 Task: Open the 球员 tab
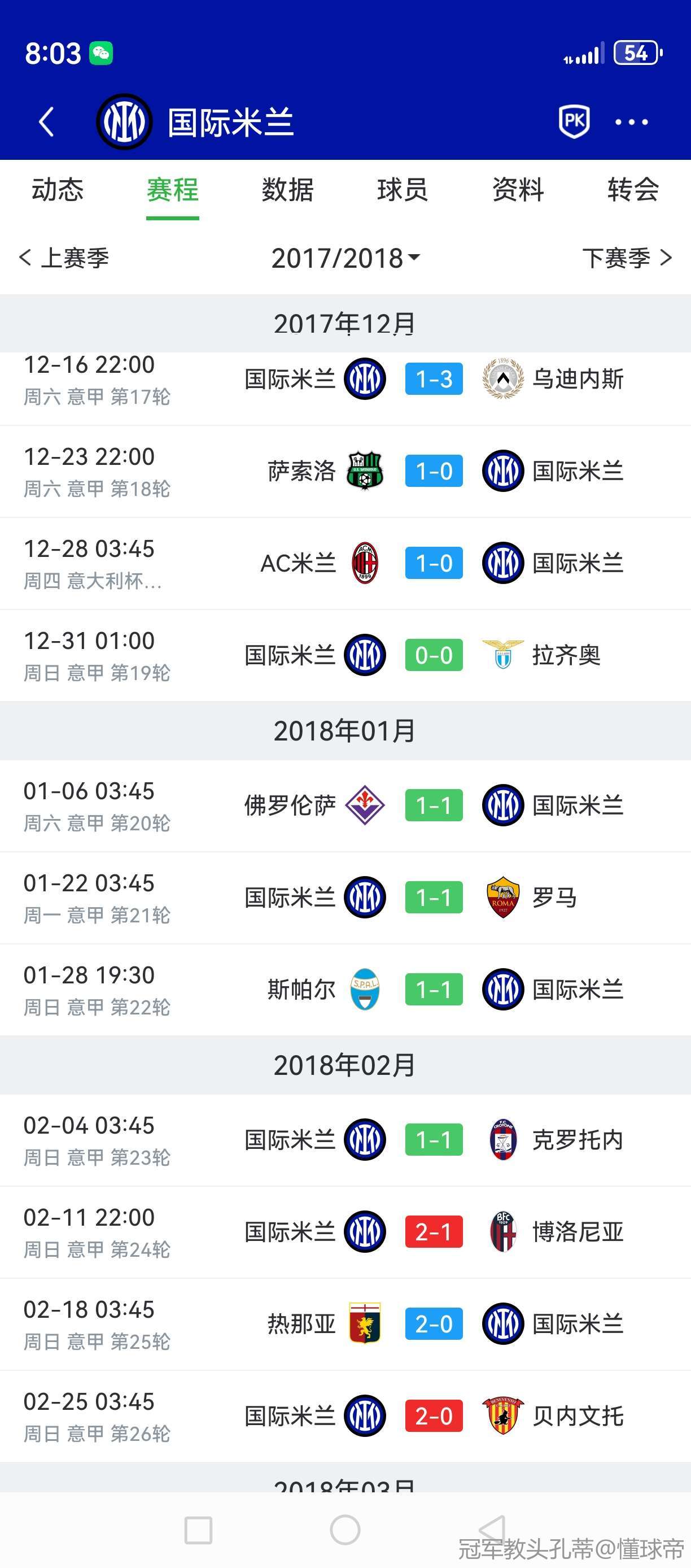[402, 190]
